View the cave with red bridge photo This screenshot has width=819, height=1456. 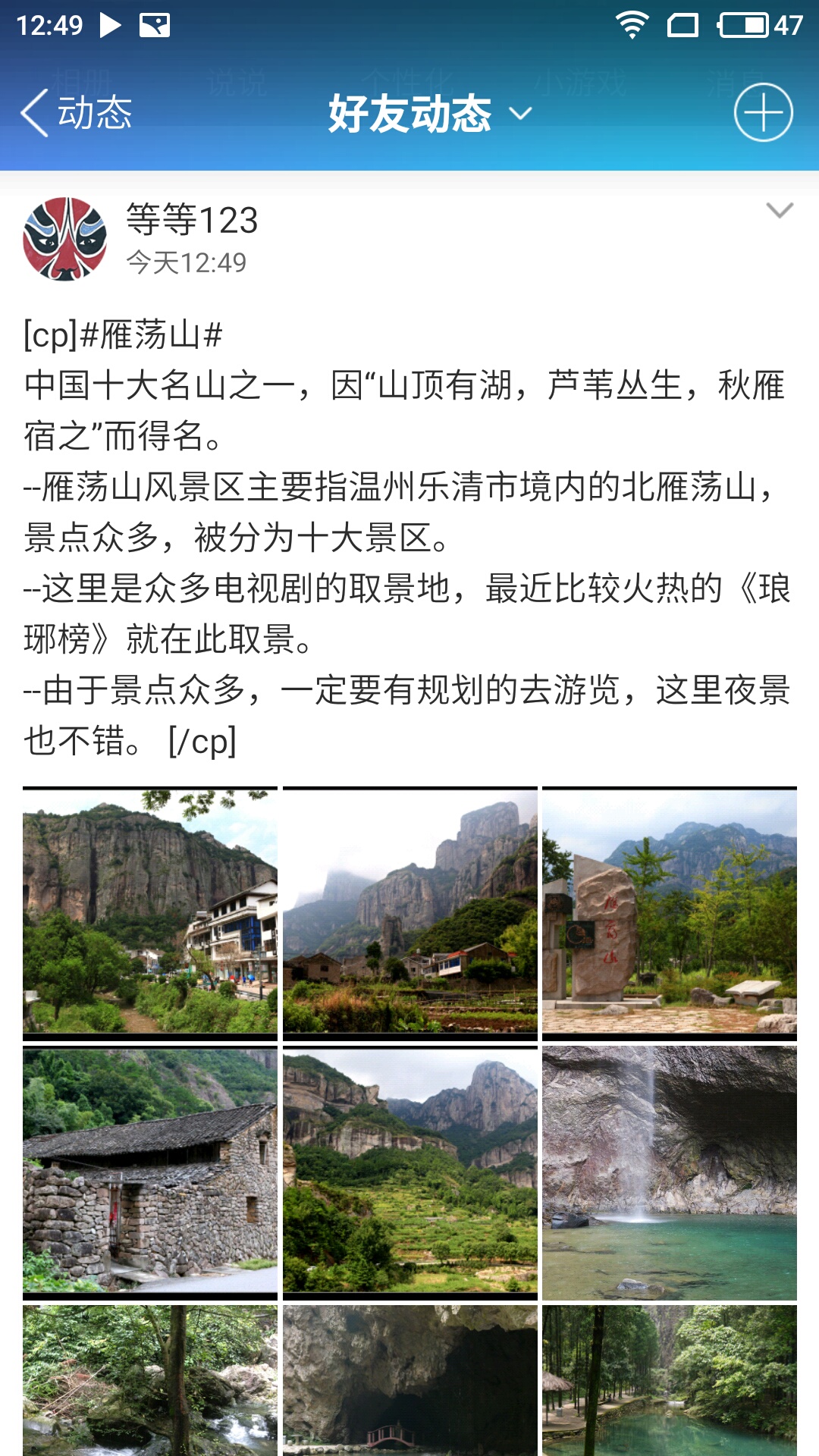pyautogui.click(x=410, y=1381)
